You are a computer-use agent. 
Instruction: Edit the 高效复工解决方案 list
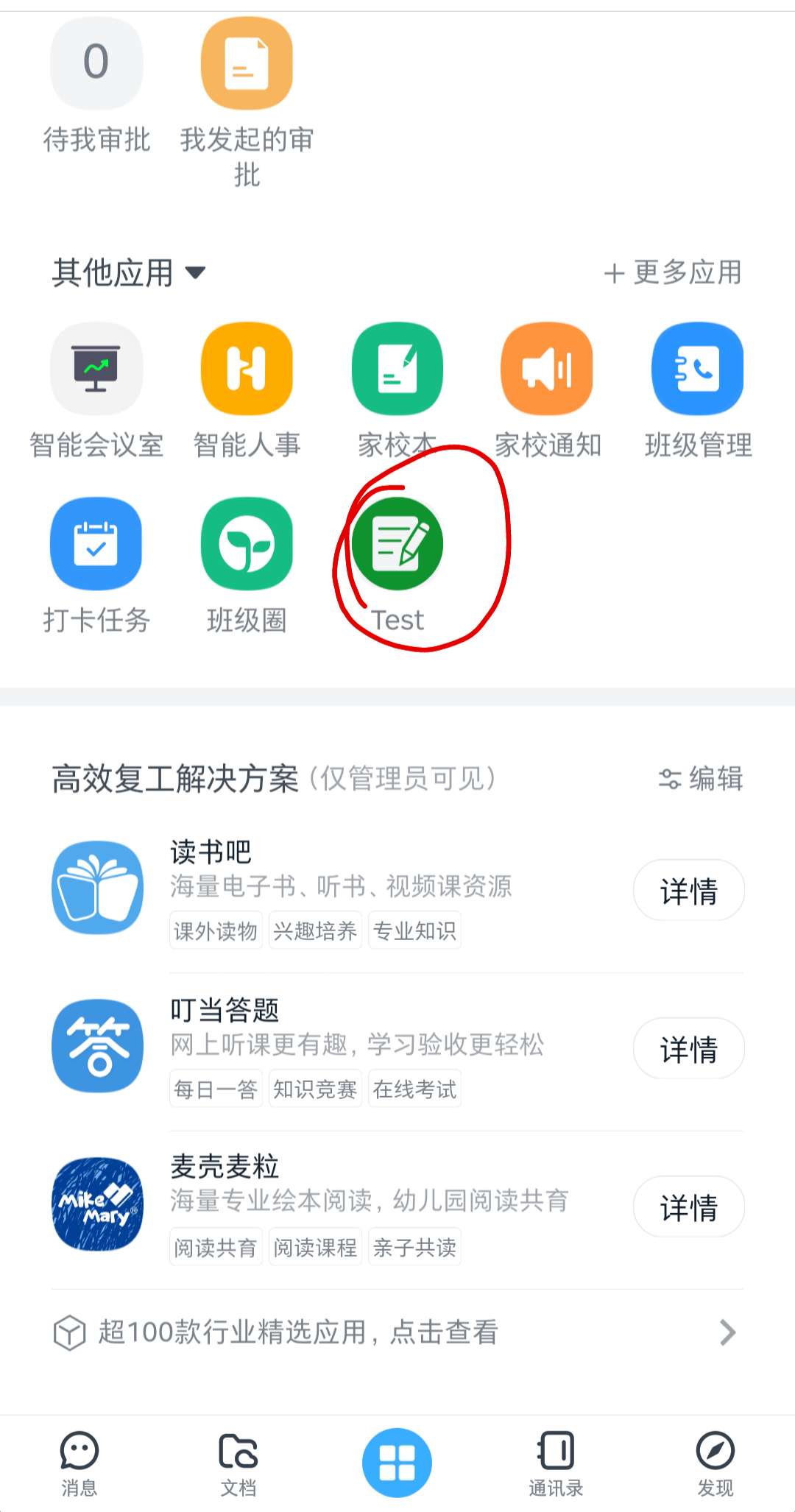701,779
